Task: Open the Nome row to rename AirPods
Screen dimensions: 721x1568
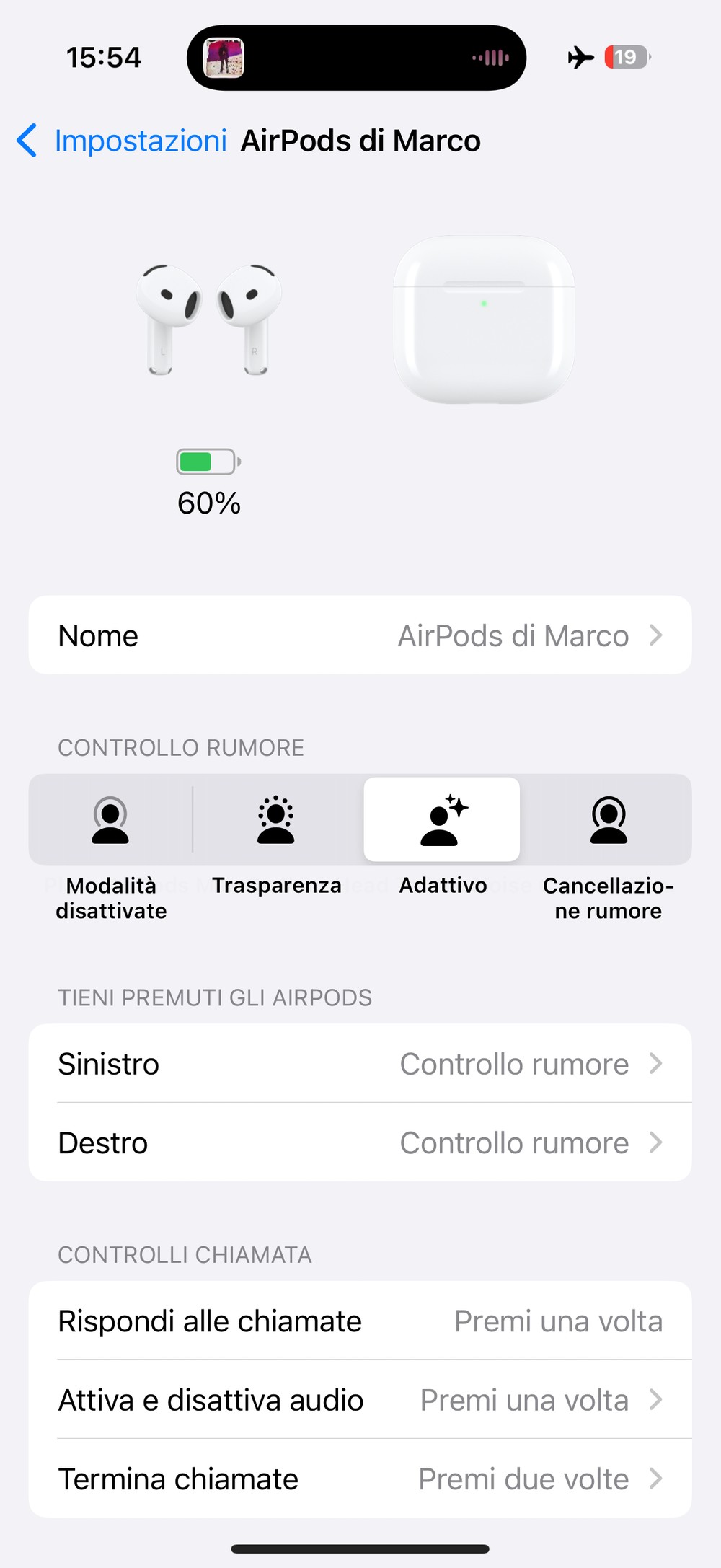Action: (x=360, y=635)
